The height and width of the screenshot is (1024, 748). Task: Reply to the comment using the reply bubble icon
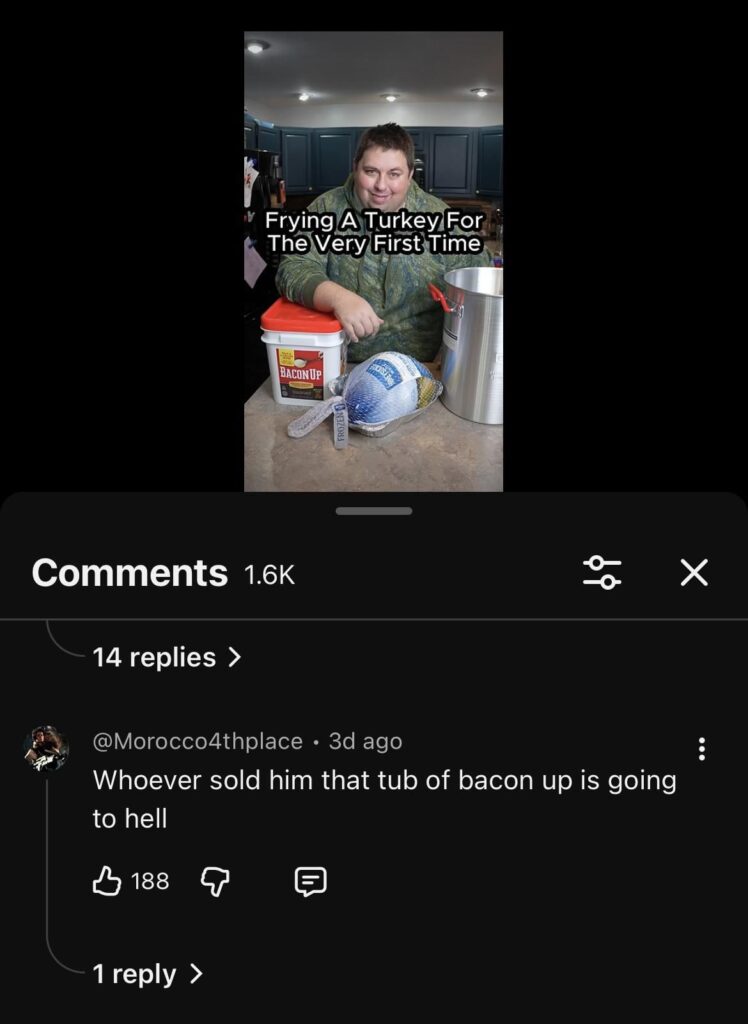click(310, 881)
